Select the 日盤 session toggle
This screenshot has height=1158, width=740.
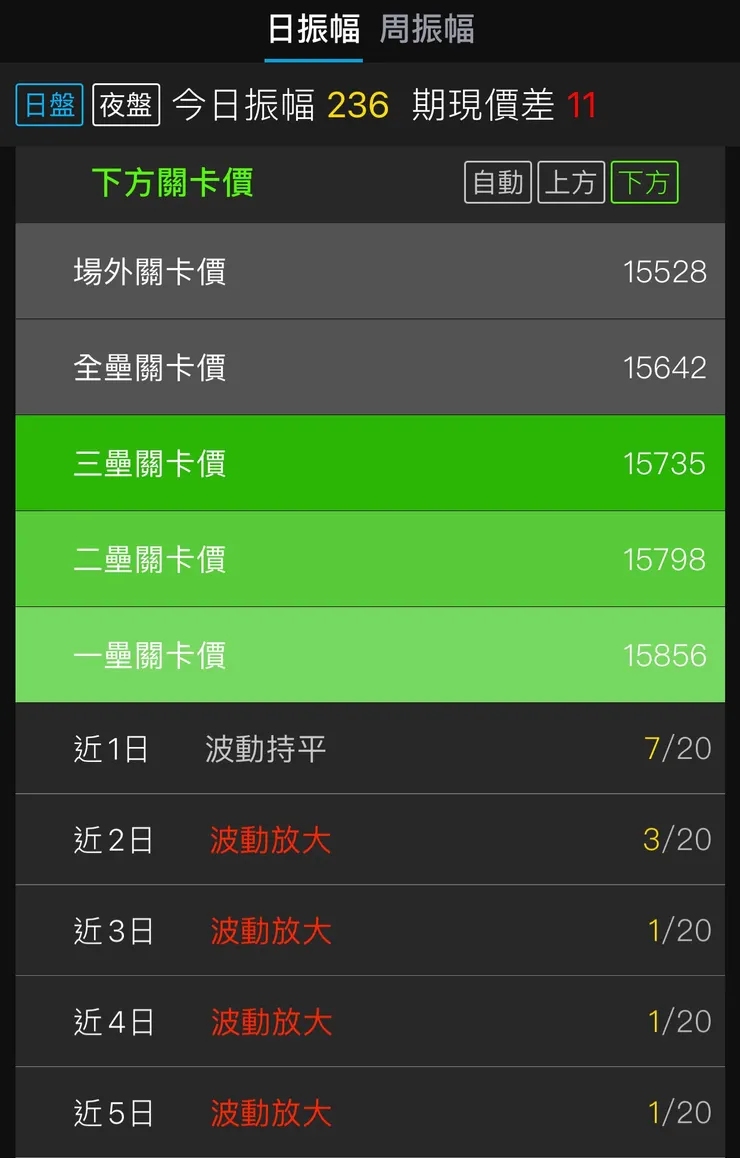tap(48, 104)
